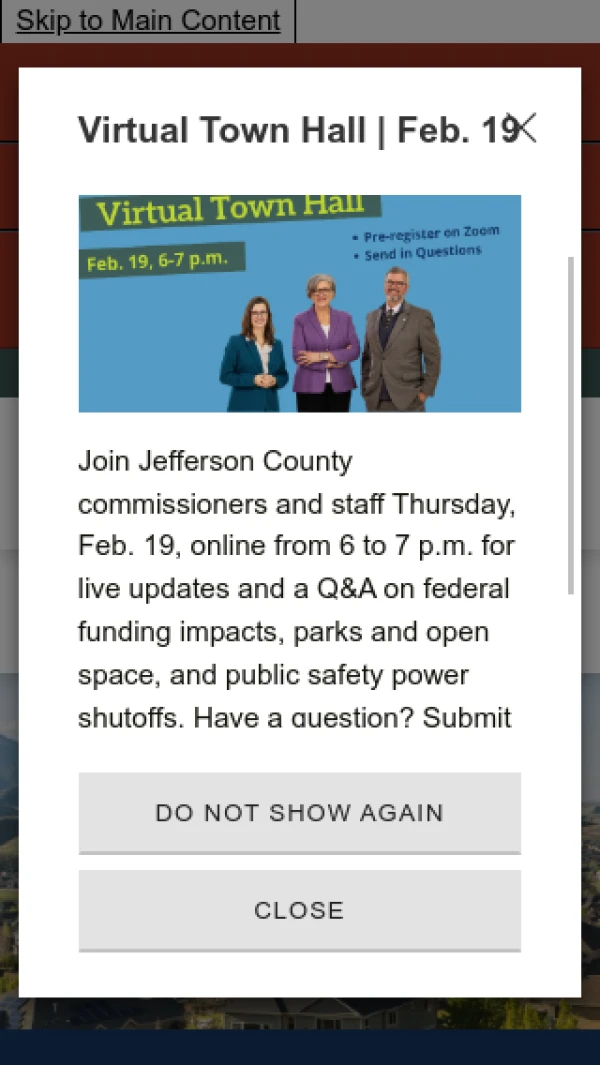
Task: Tap the Do Not Show Again button
Action: [x=299, y=812]
